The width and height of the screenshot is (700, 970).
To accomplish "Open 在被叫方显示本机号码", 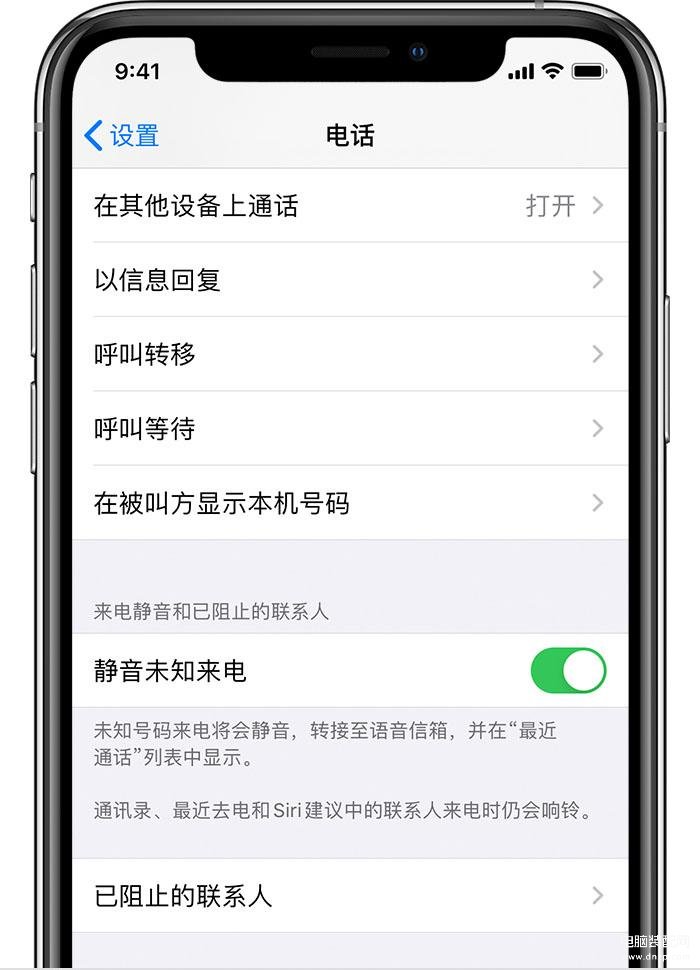I will [x=348, y=502].
